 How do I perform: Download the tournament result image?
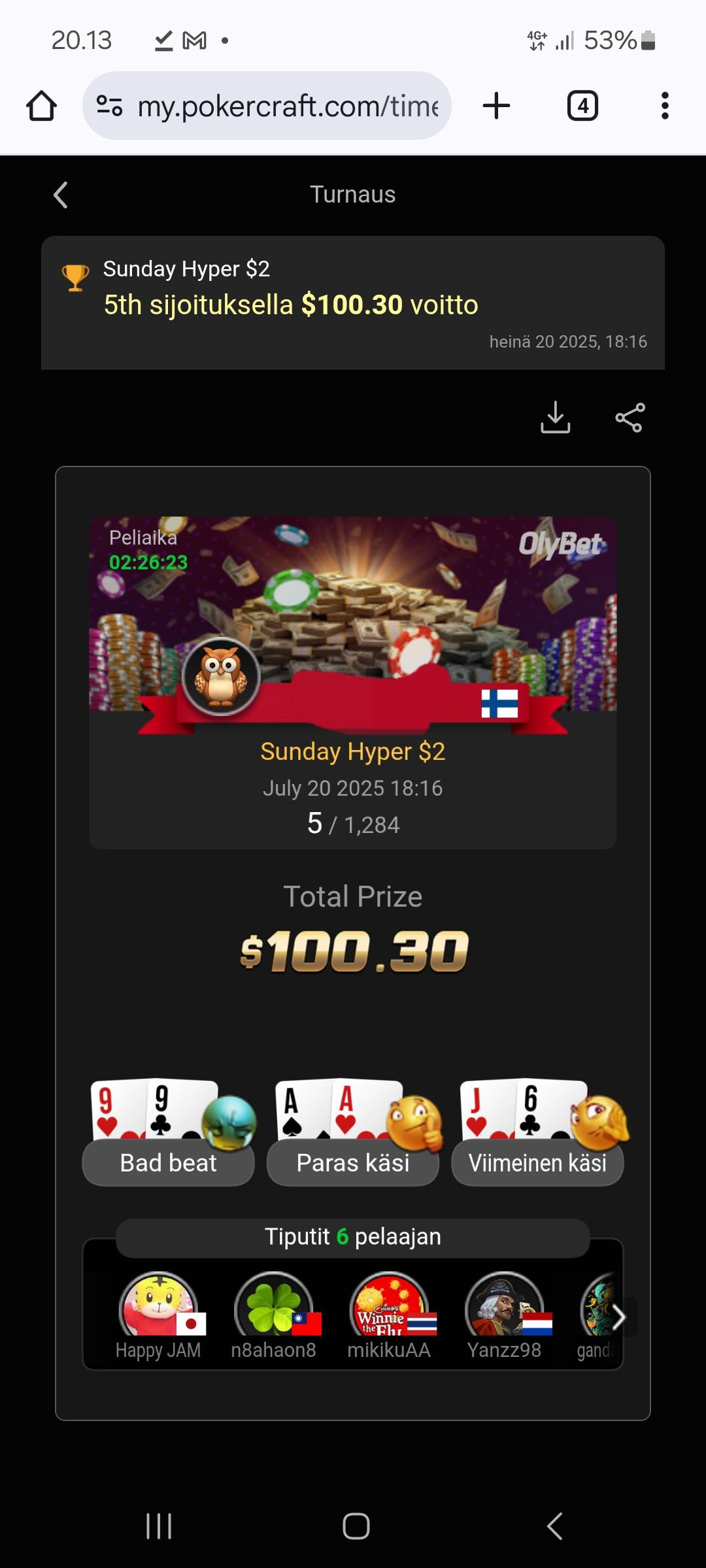[x=555, y=417]
